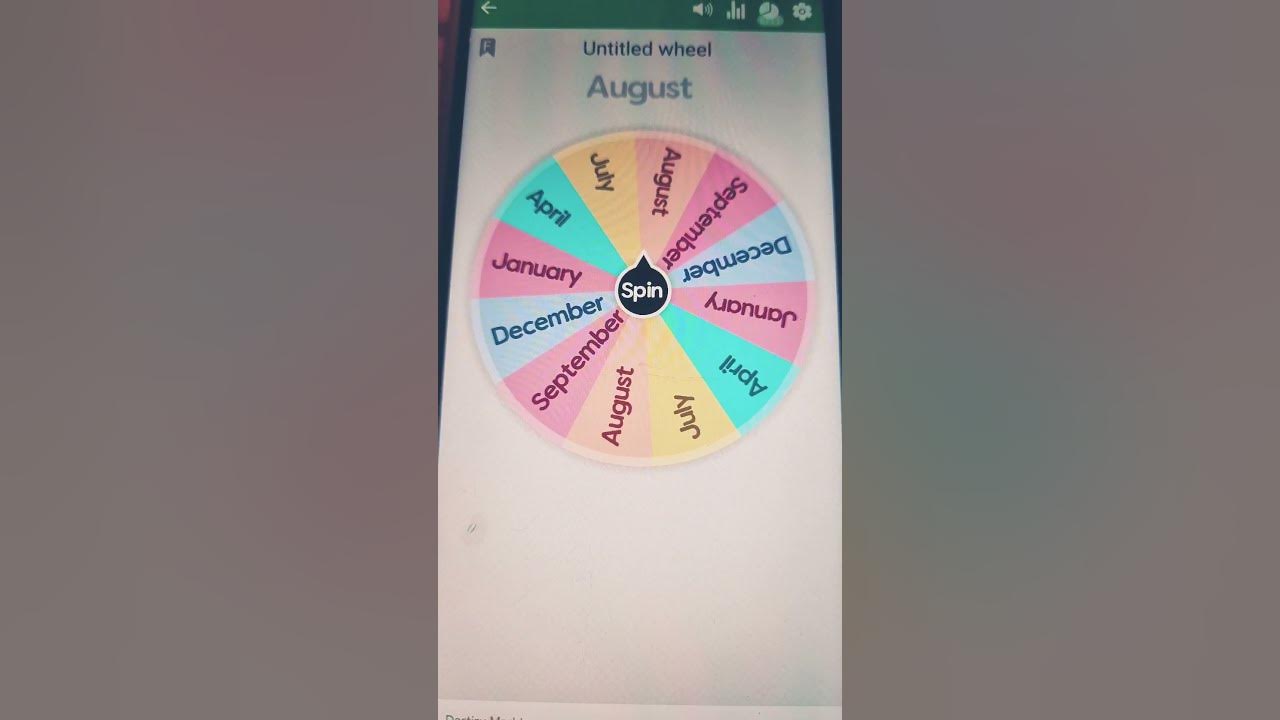Edit the Untitled wheel title
Viewport: 1280px width, 720px height.
coord(647,48)
